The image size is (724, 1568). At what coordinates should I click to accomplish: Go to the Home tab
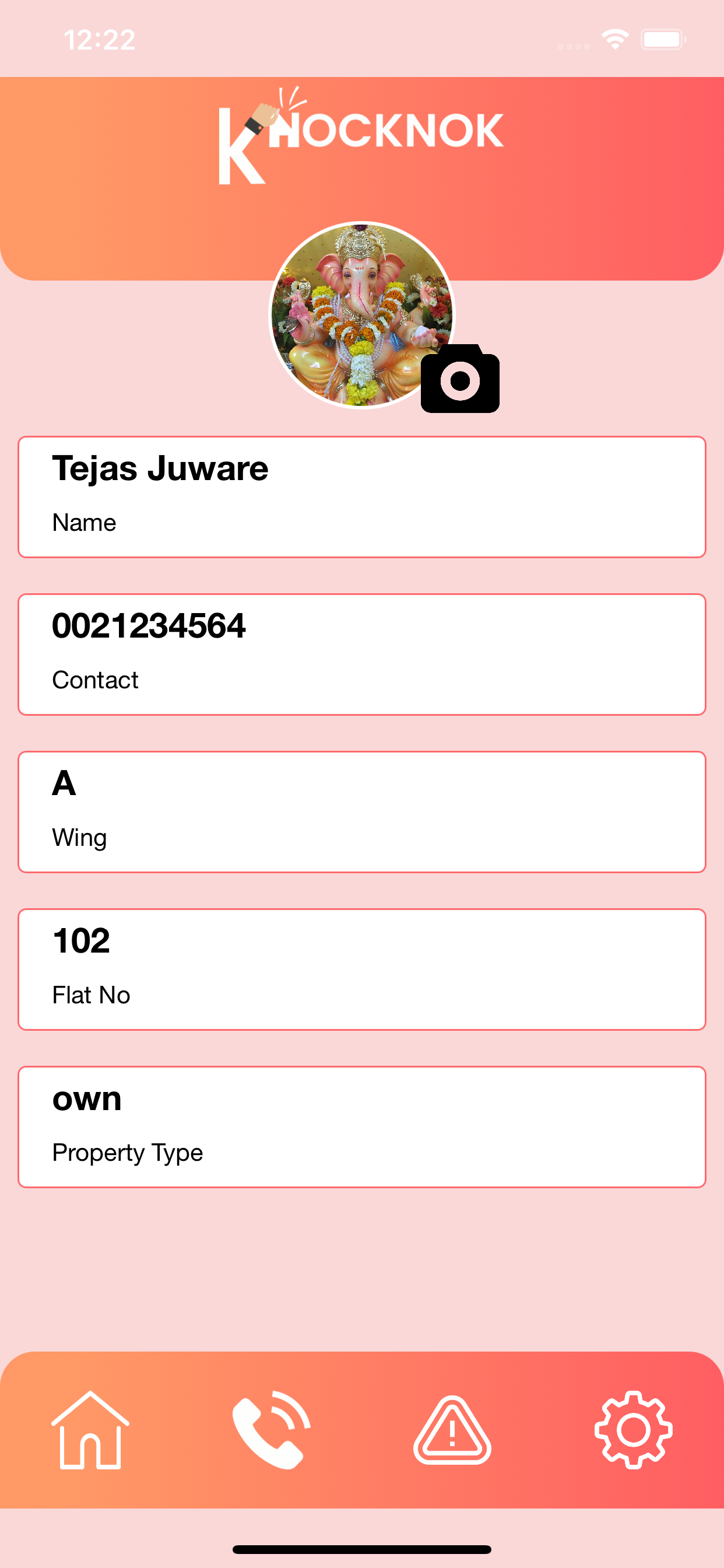[x=90, y=1430]
